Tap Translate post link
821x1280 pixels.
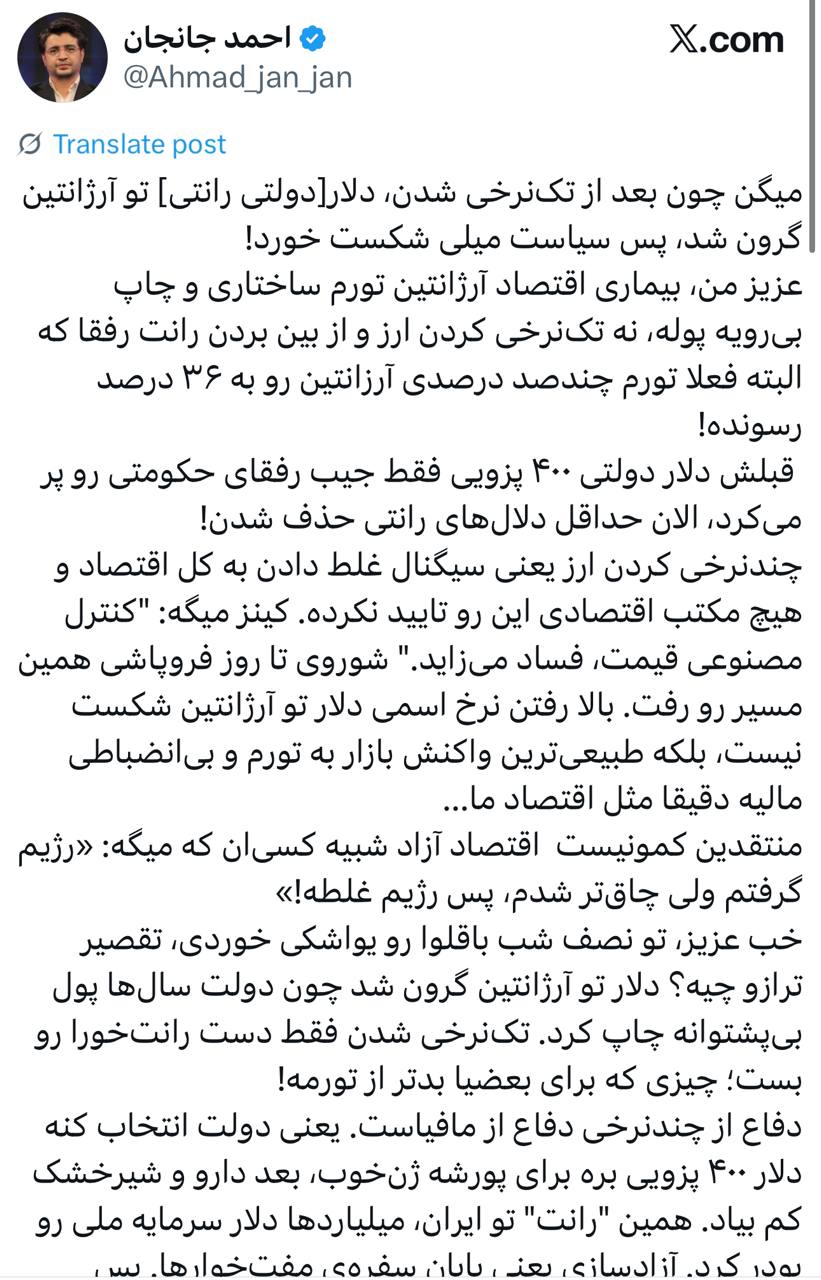coord(139,144)
